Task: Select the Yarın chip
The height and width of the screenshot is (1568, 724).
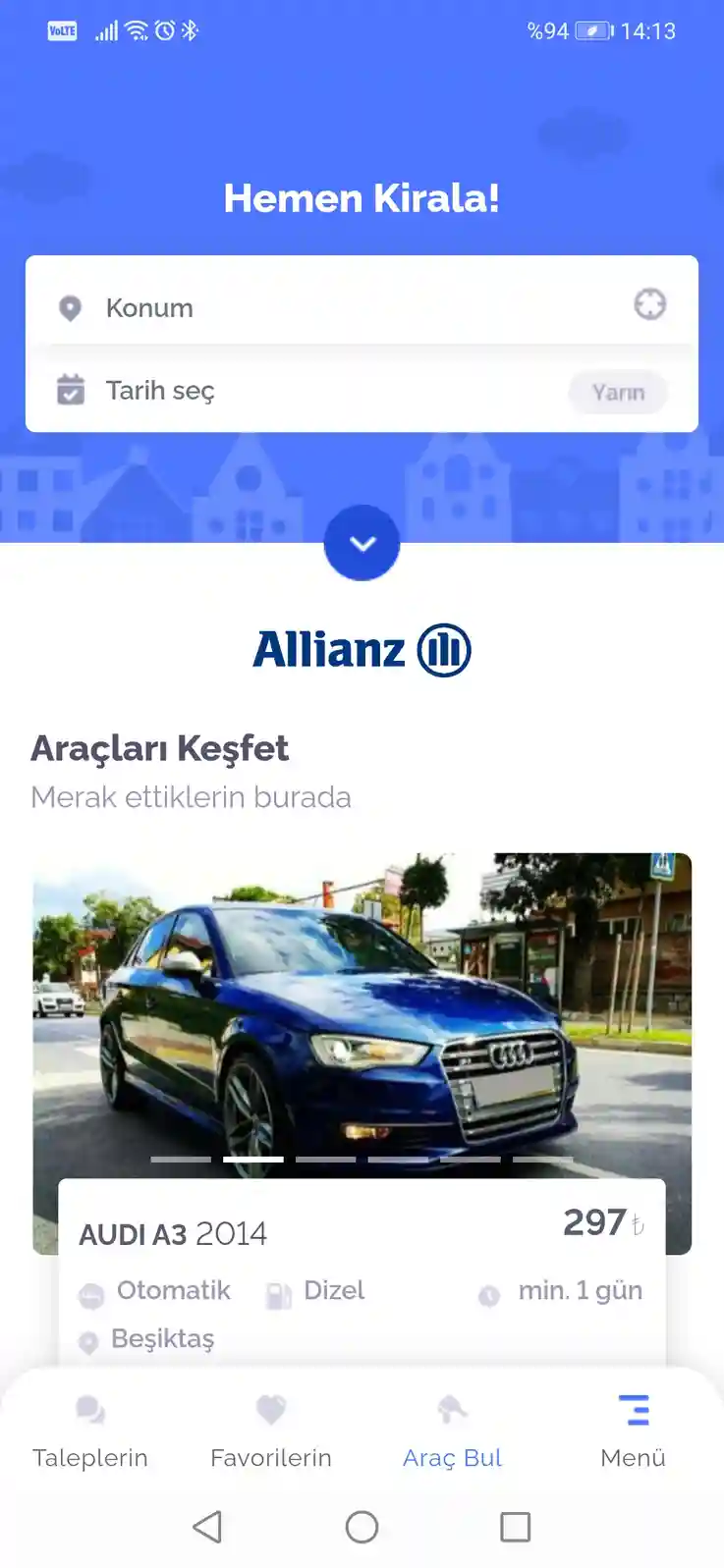Action: [618, 392]
